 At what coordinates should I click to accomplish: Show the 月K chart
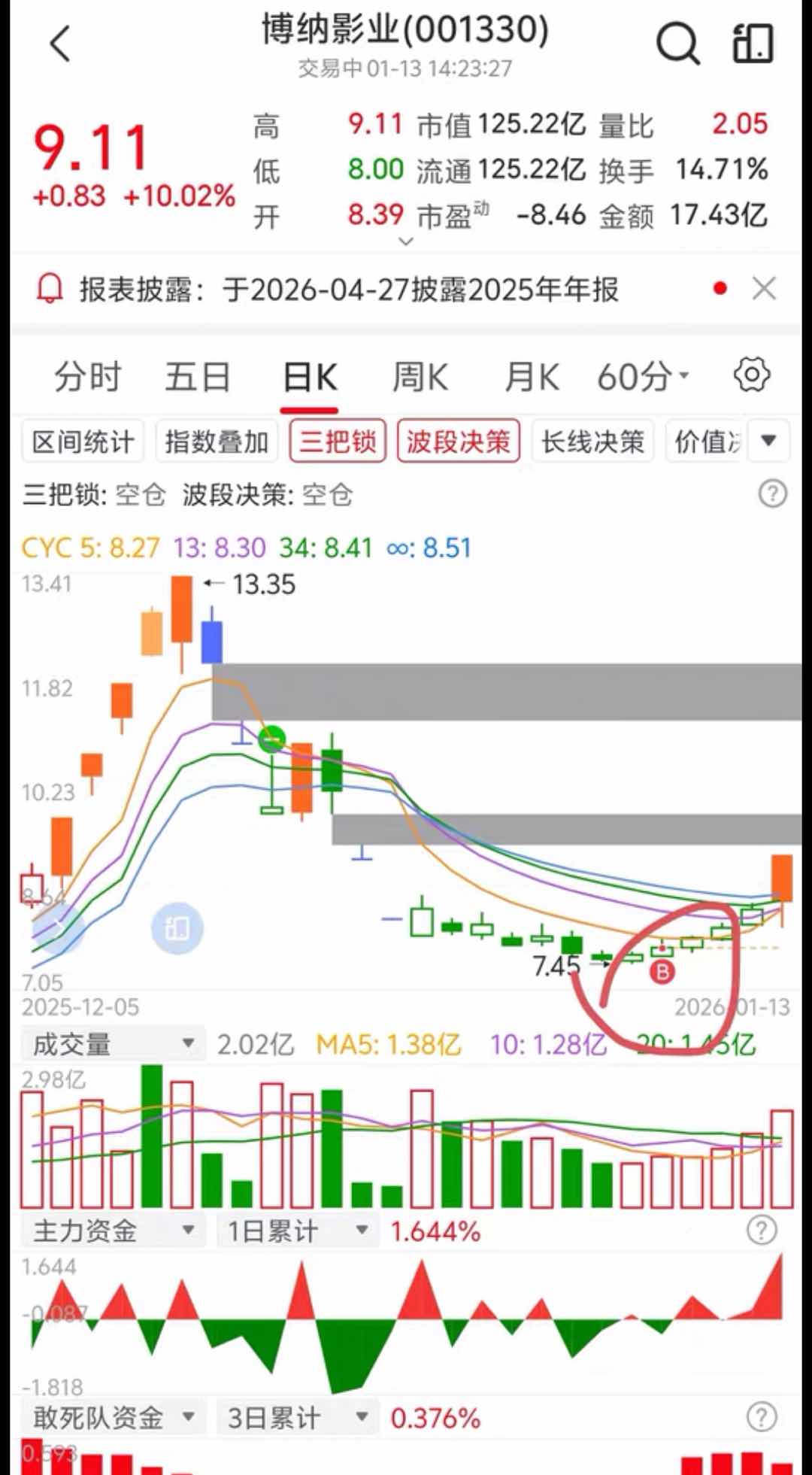[532, 377]
